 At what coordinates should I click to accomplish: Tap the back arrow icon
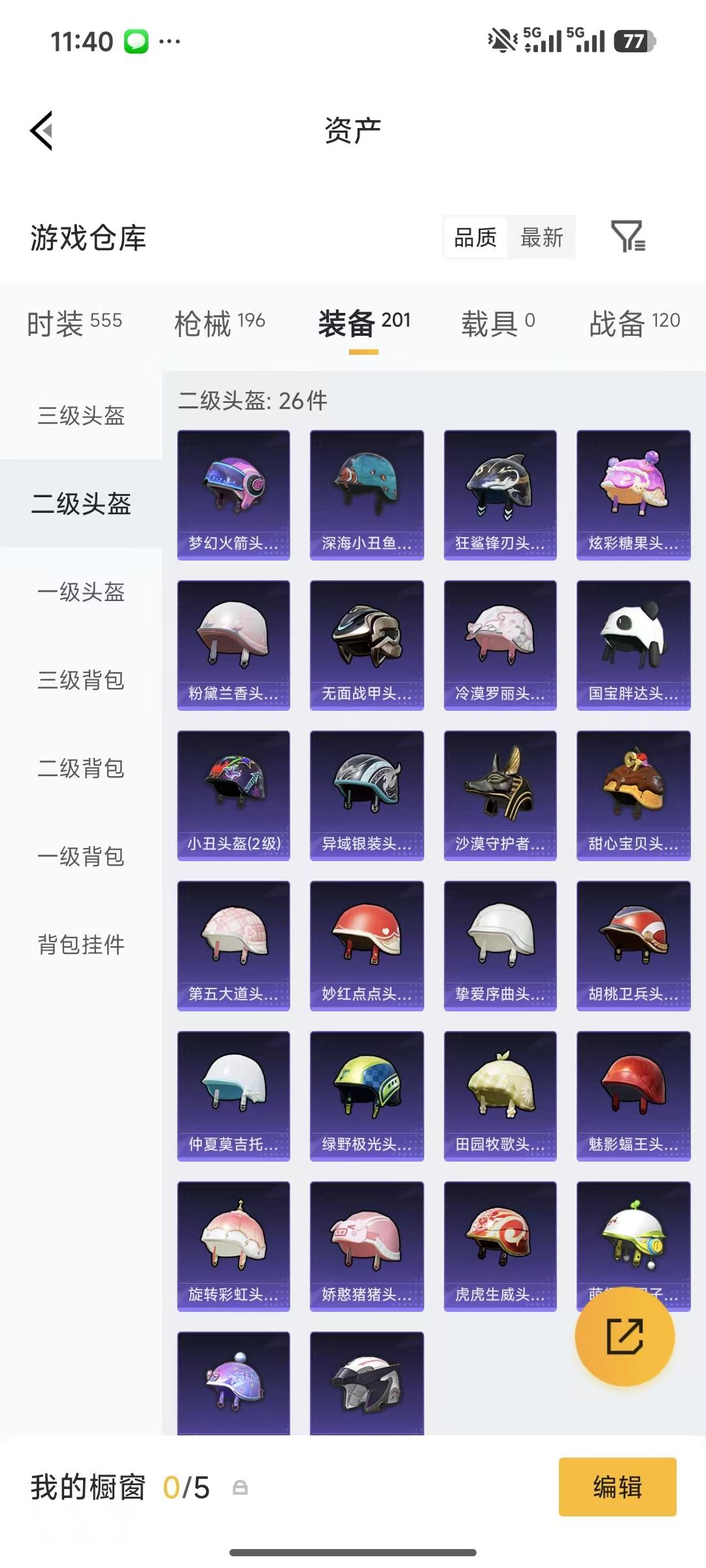(41, 131)
